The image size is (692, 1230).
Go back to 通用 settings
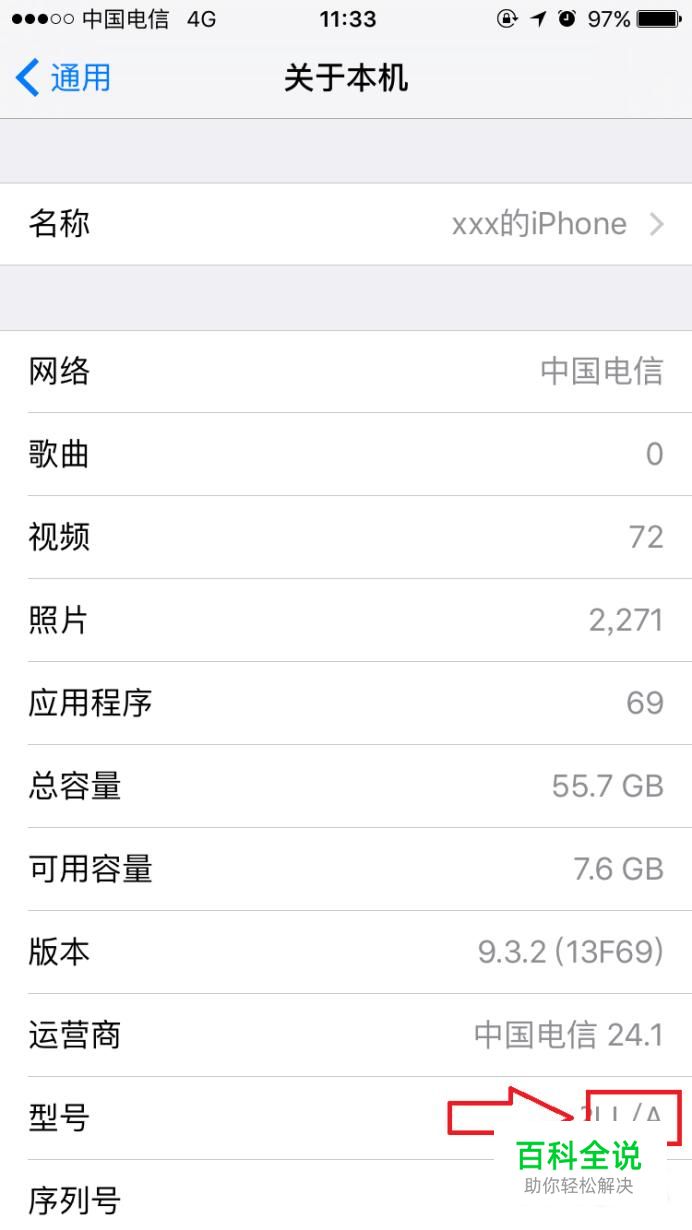click(x=62, y=78)
